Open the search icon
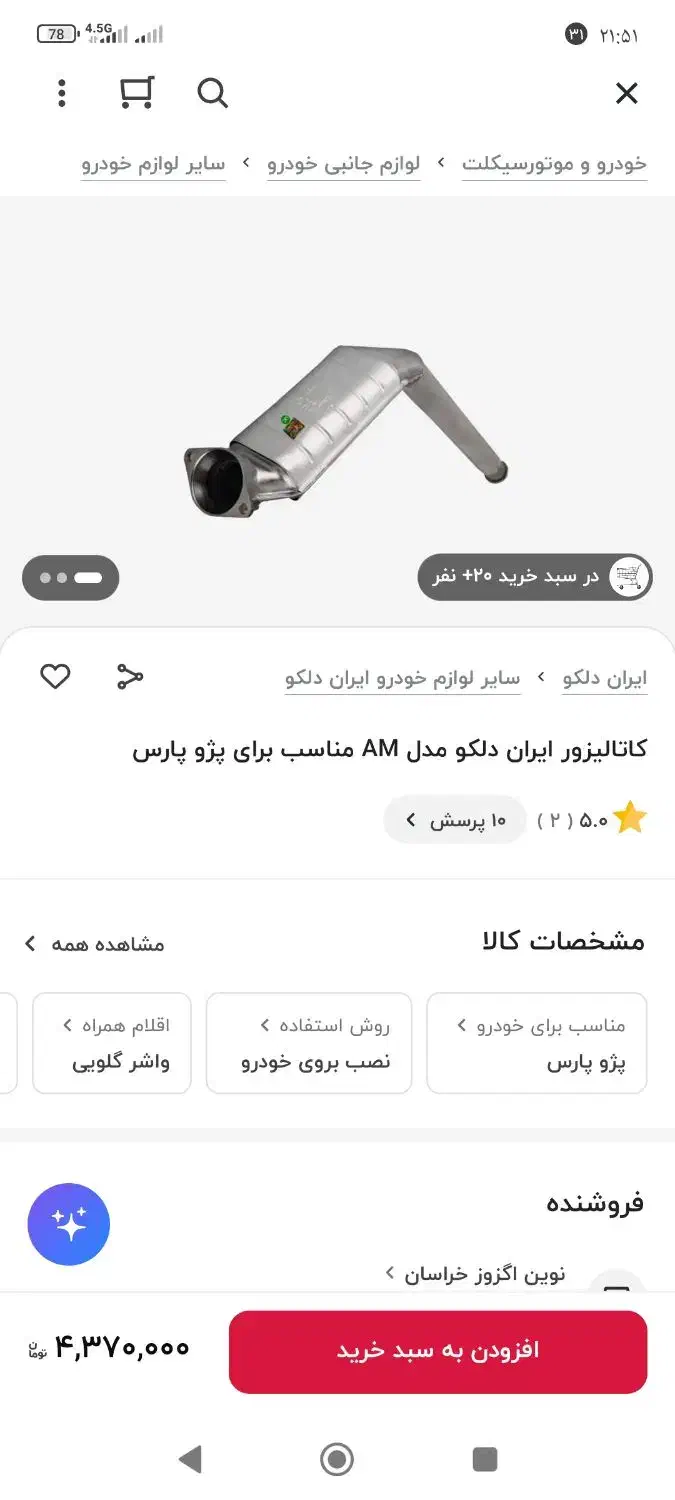The width and height of the screenshot is (675, 1500). pos(212,94)
